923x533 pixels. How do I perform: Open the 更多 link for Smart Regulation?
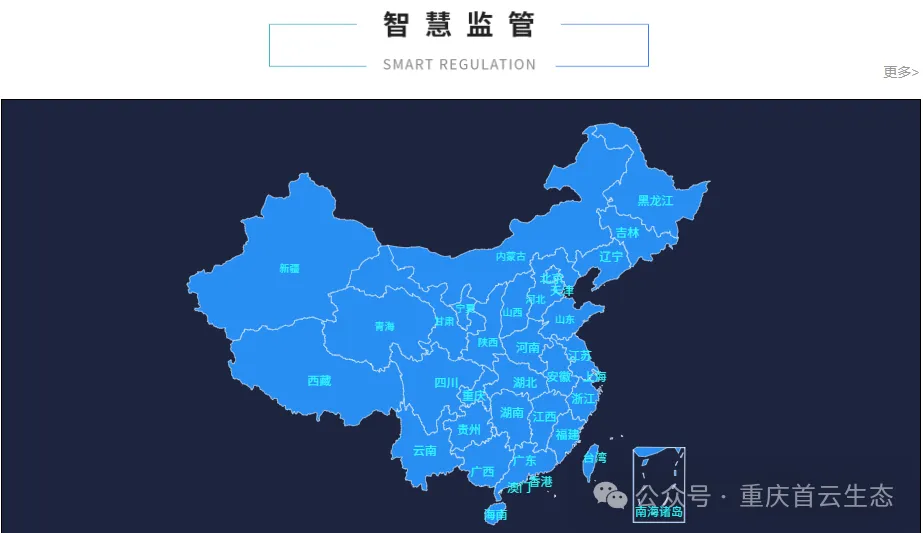(900, 72)
